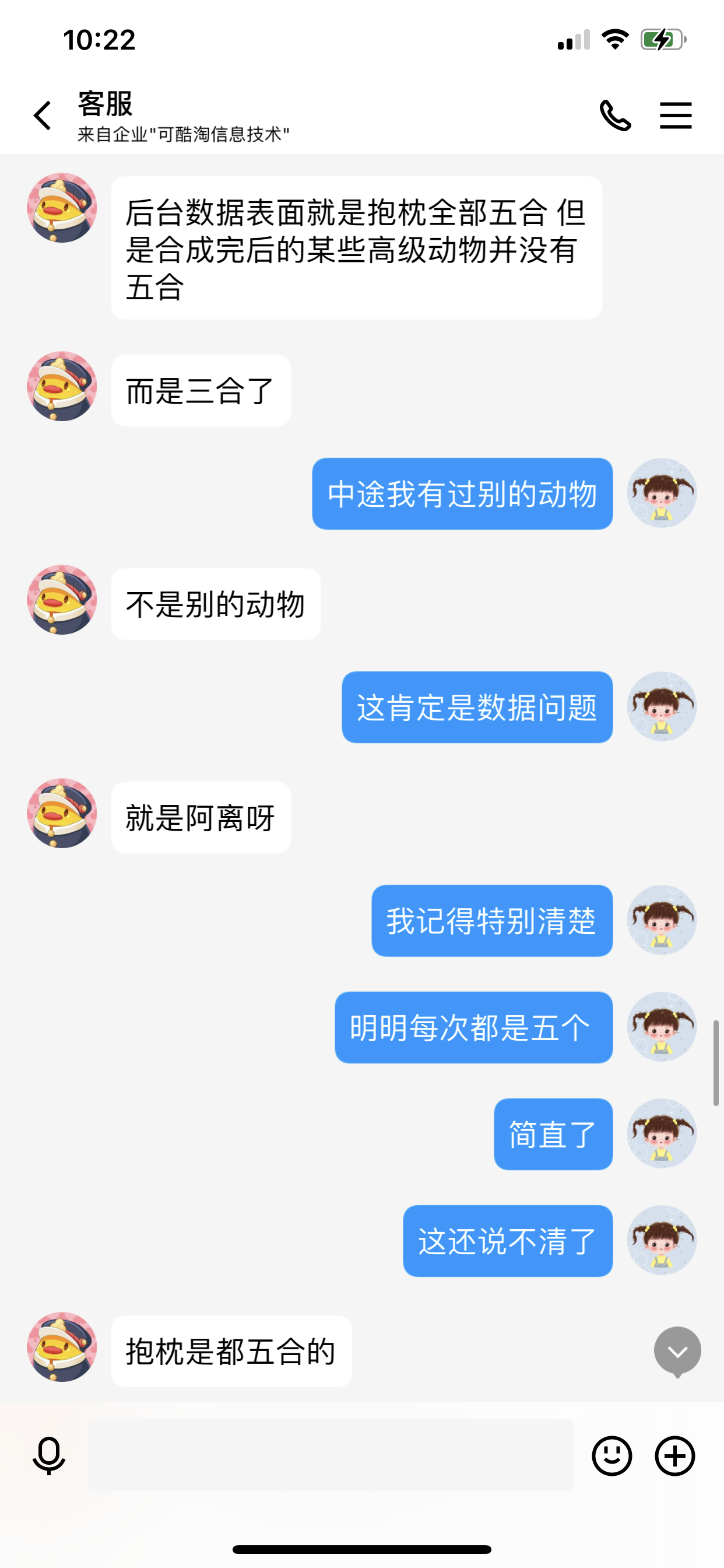Open the chat options hamburger menu
Screen dimensions: 724x1568
674,114
